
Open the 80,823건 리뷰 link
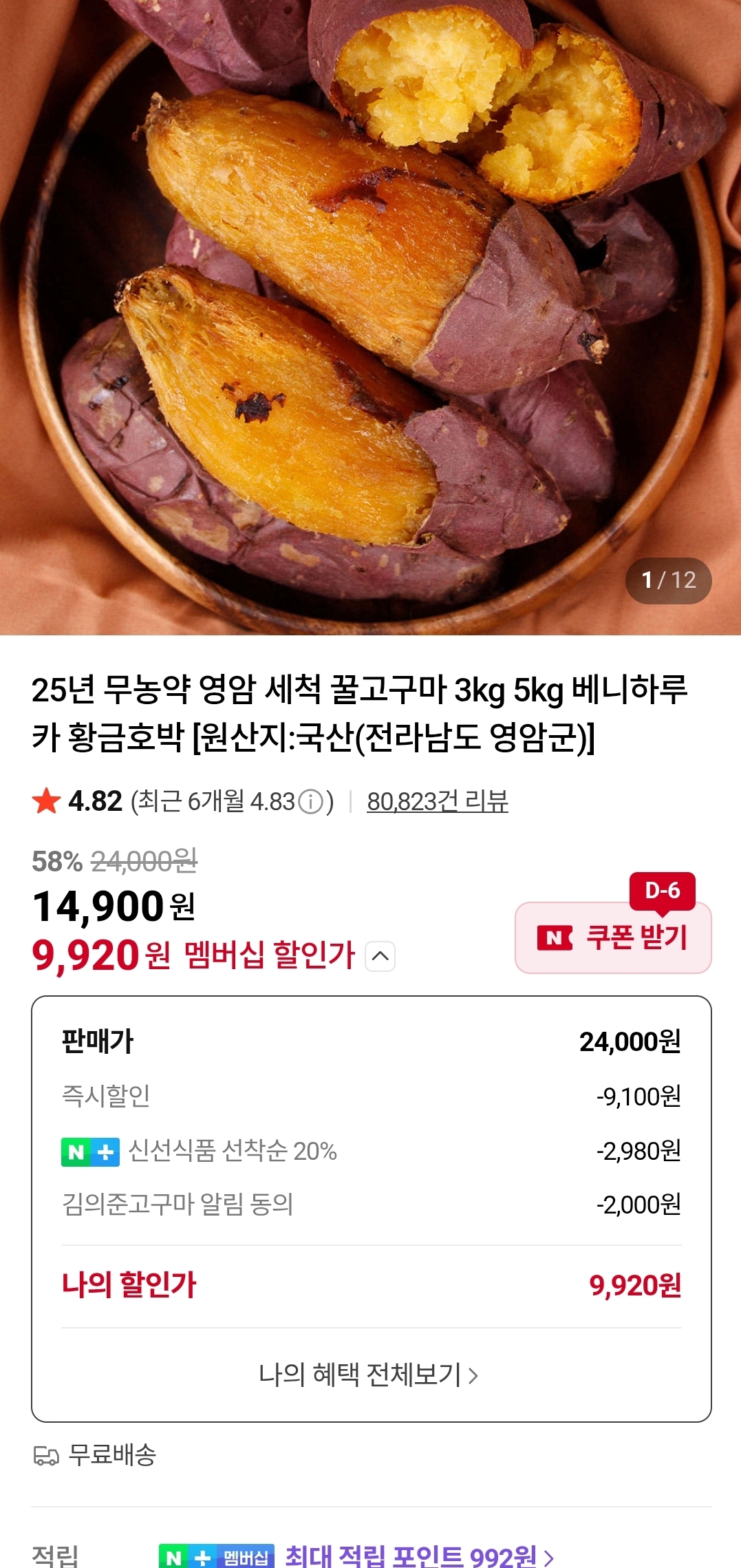point(438,801)
